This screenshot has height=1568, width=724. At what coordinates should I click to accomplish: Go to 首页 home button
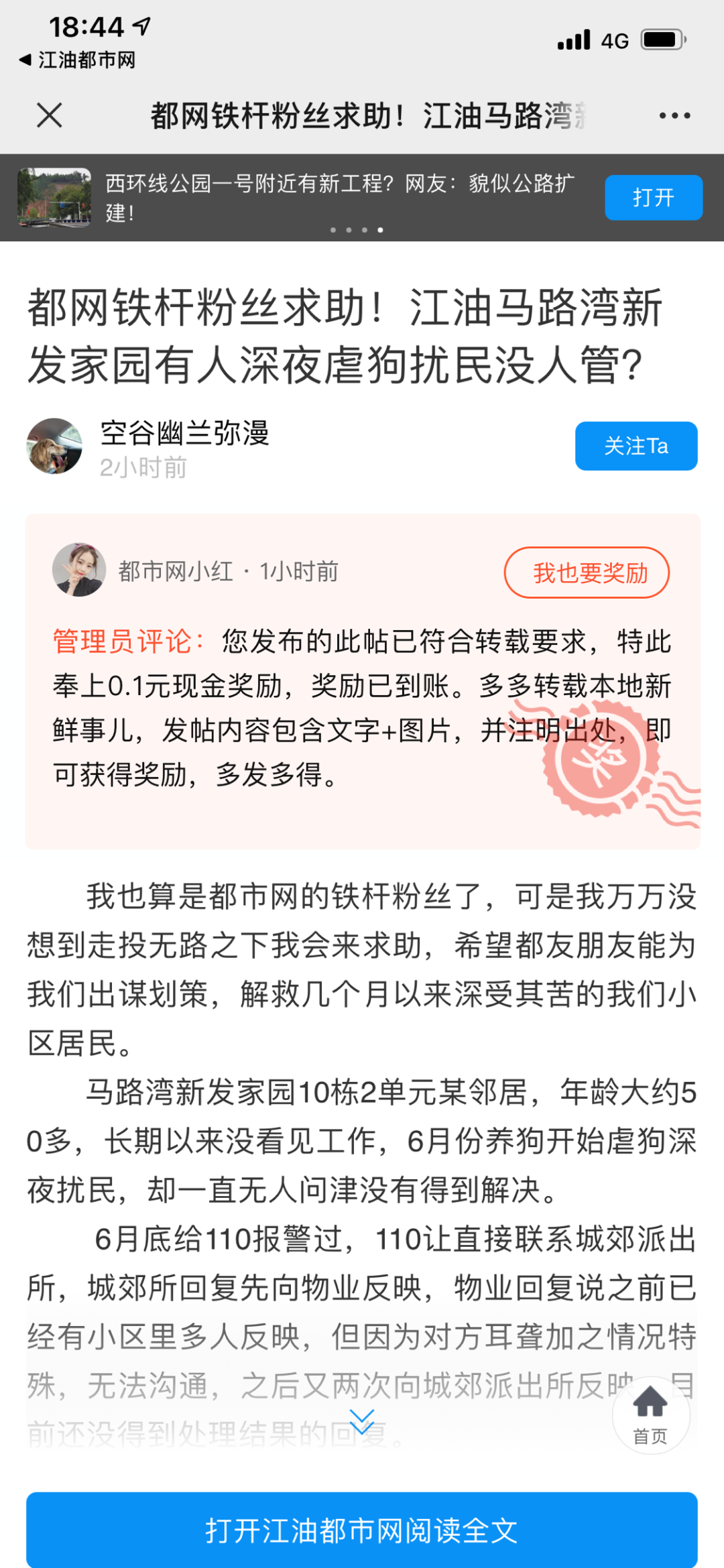coord(650,1416)
